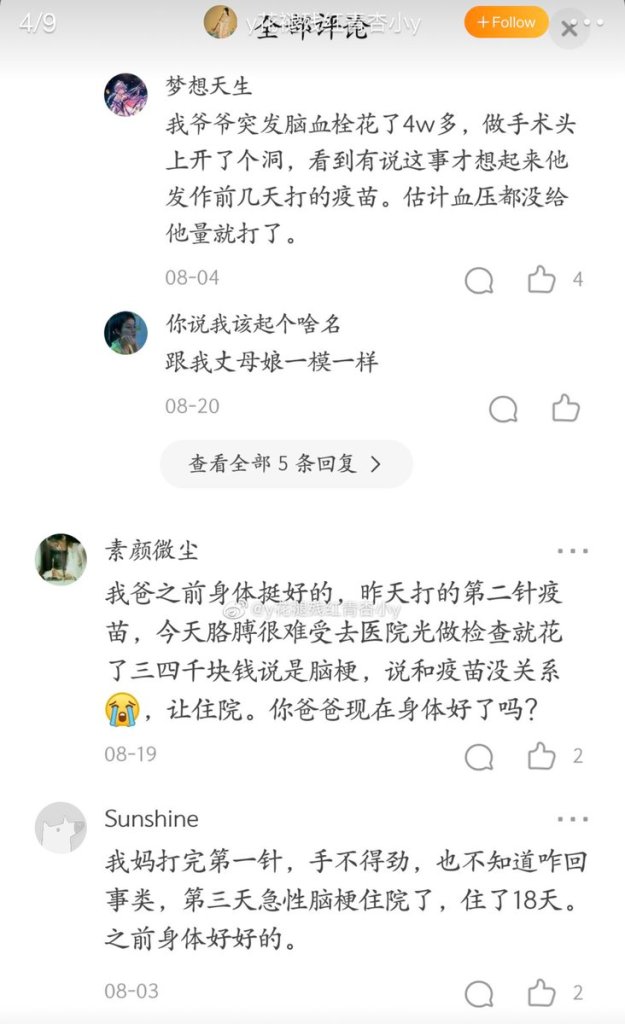625x1024 pixels.
Task: Open the post author's avatar
Action: point(221,22)
